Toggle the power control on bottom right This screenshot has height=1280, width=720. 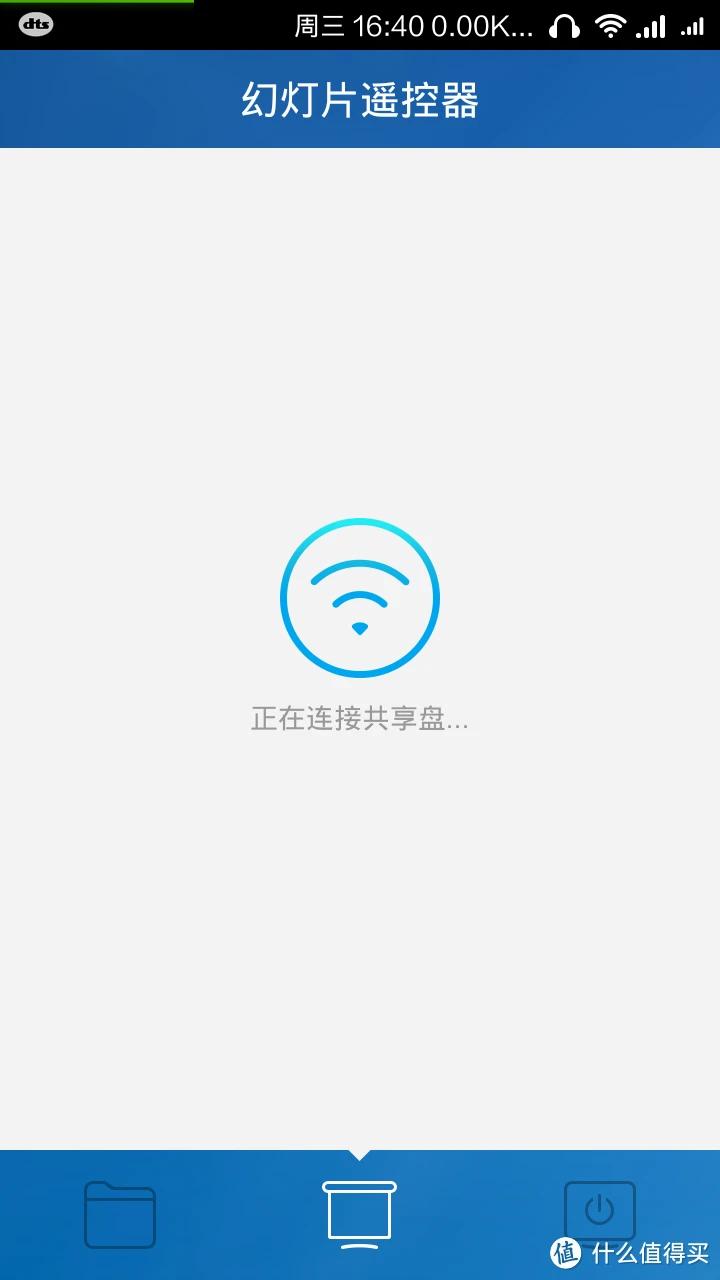601,1210
